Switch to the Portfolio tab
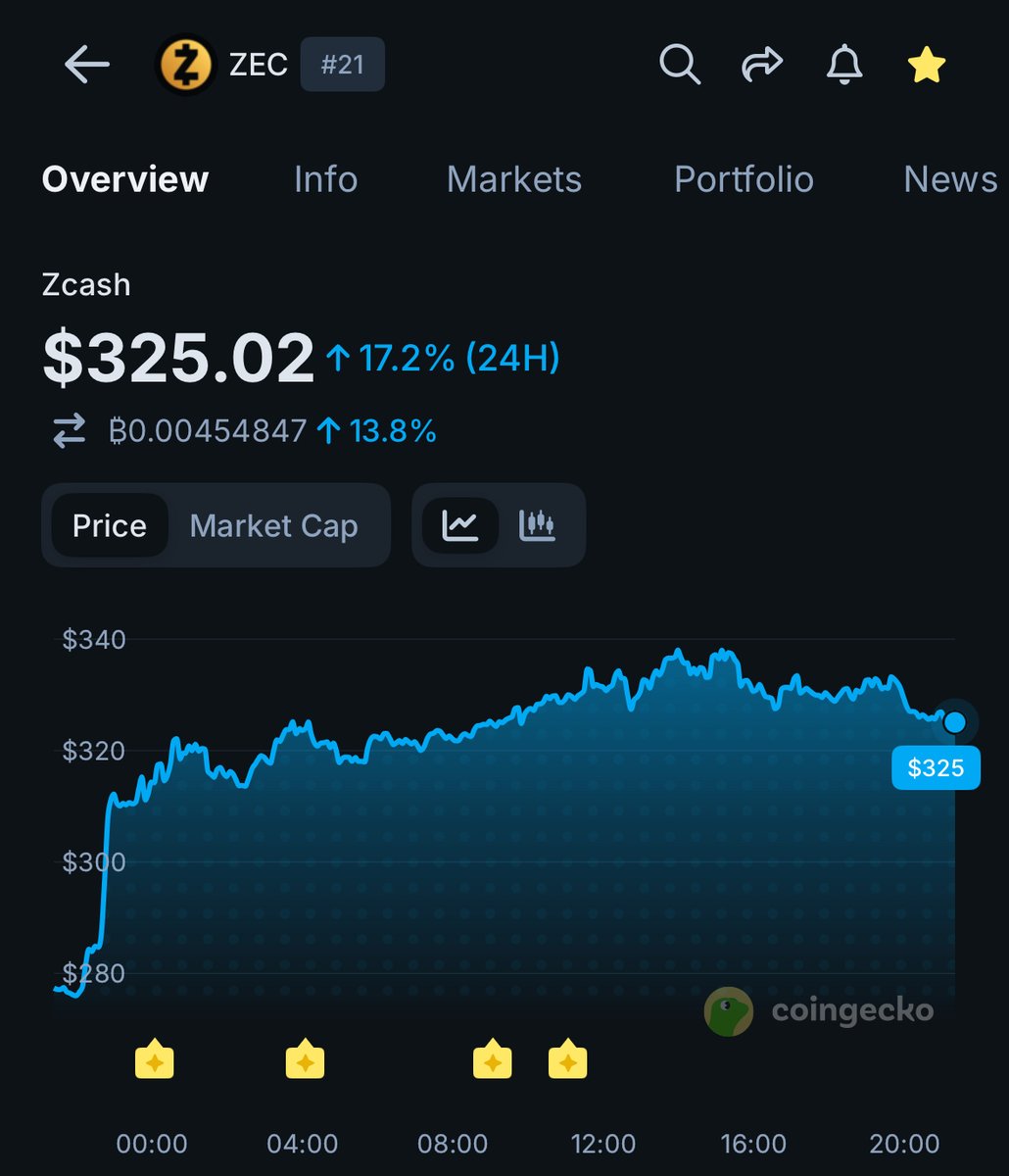 (744, 179)
